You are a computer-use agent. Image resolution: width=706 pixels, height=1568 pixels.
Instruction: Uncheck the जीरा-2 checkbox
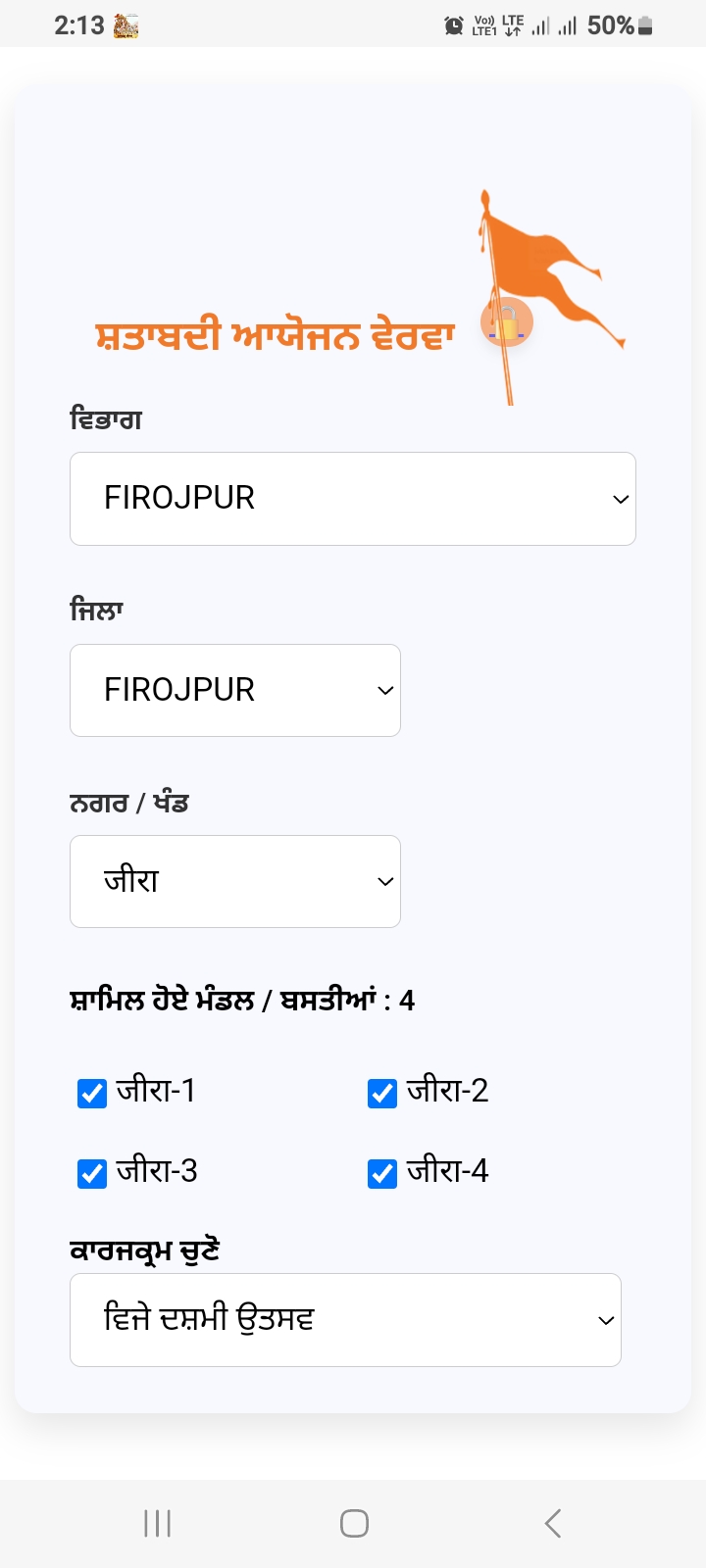click(382, 1093)
